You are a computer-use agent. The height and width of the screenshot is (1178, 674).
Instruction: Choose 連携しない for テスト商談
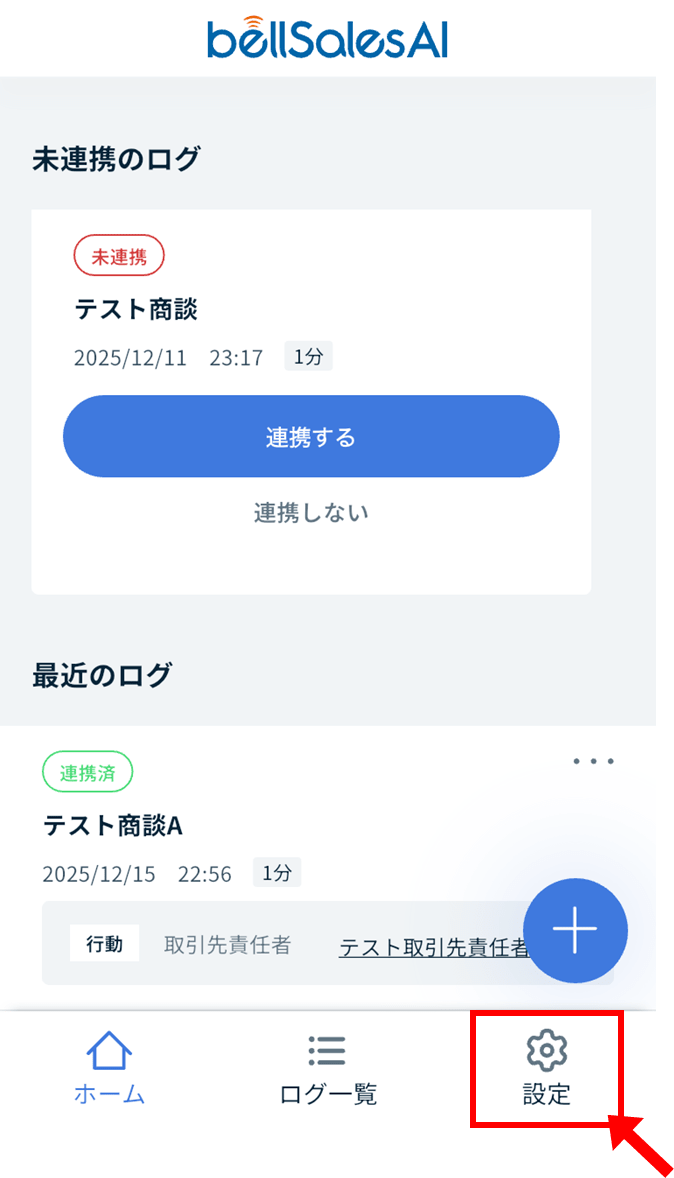(x=310, y=513)
